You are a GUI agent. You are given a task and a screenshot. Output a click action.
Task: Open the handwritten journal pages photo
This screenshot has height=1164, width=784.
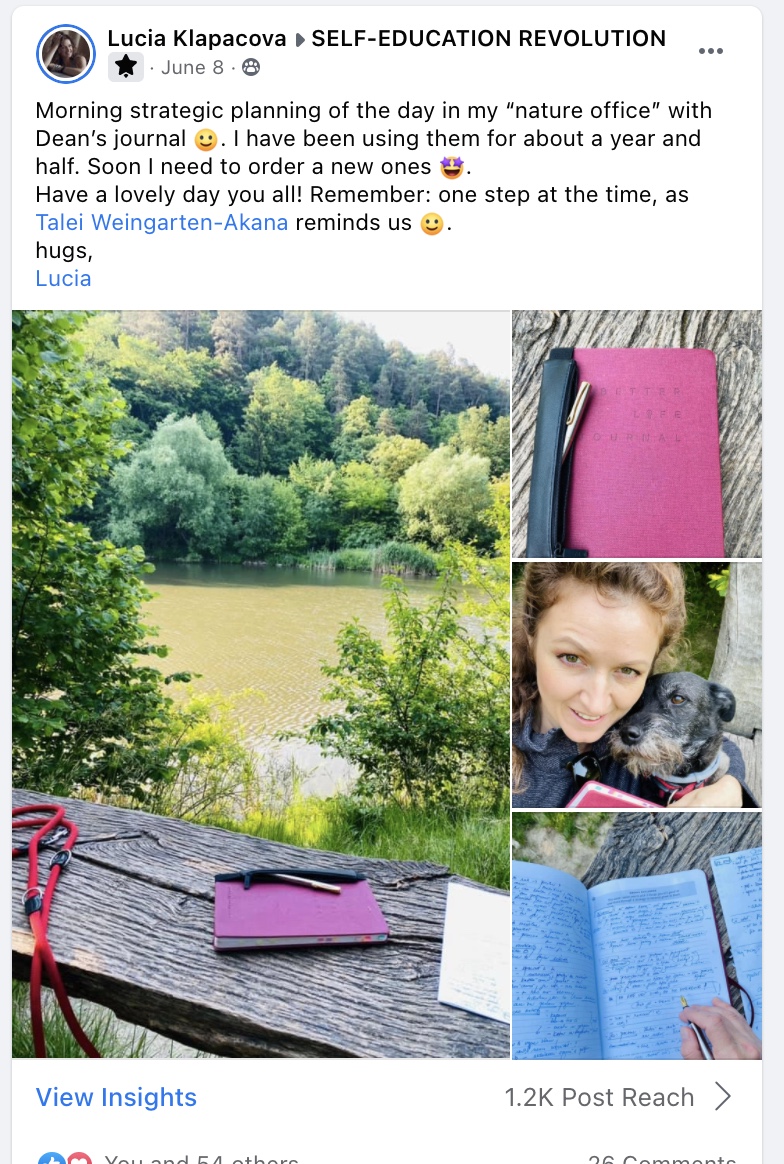point(636,936)
